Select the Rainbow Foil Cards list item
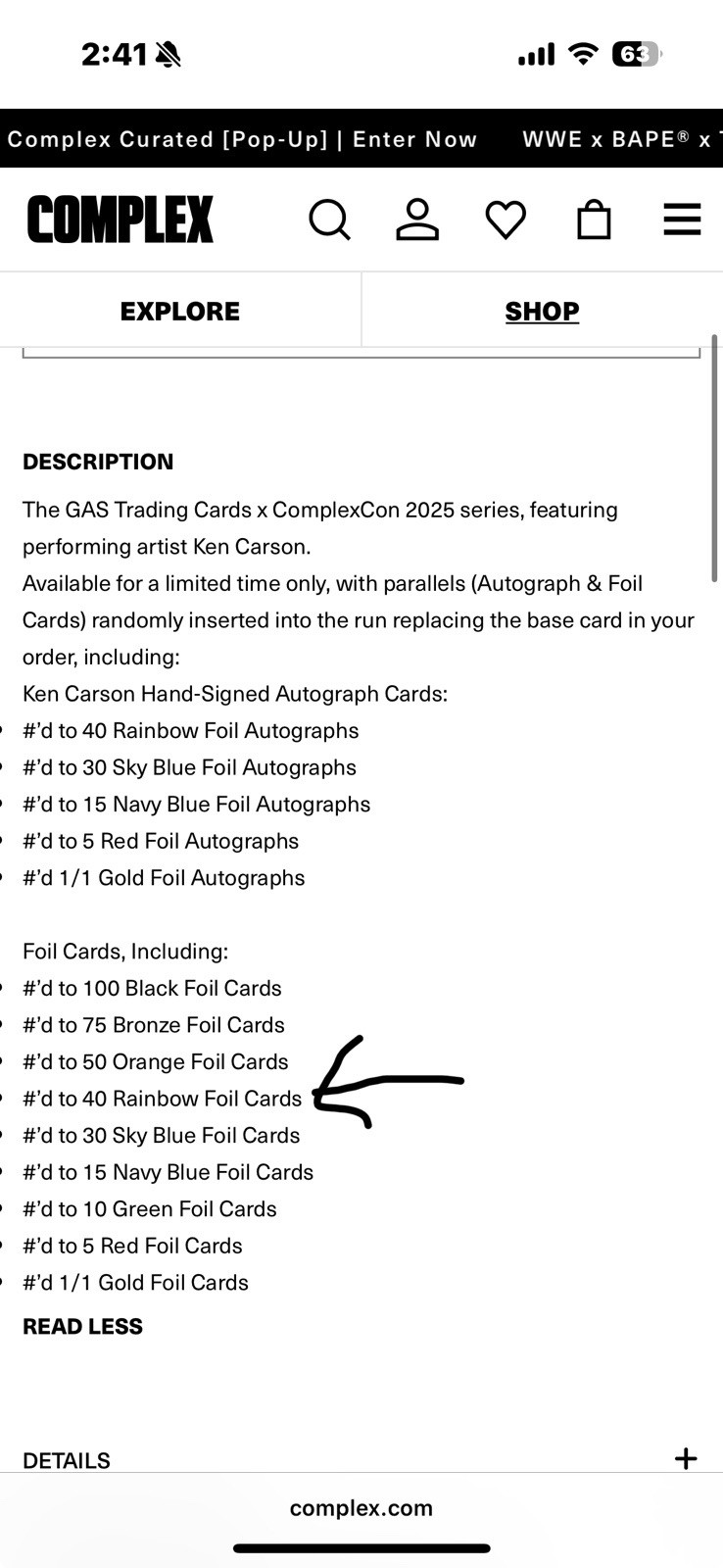This screenshot has height=1568, width=723. (x=162, y=1098)
